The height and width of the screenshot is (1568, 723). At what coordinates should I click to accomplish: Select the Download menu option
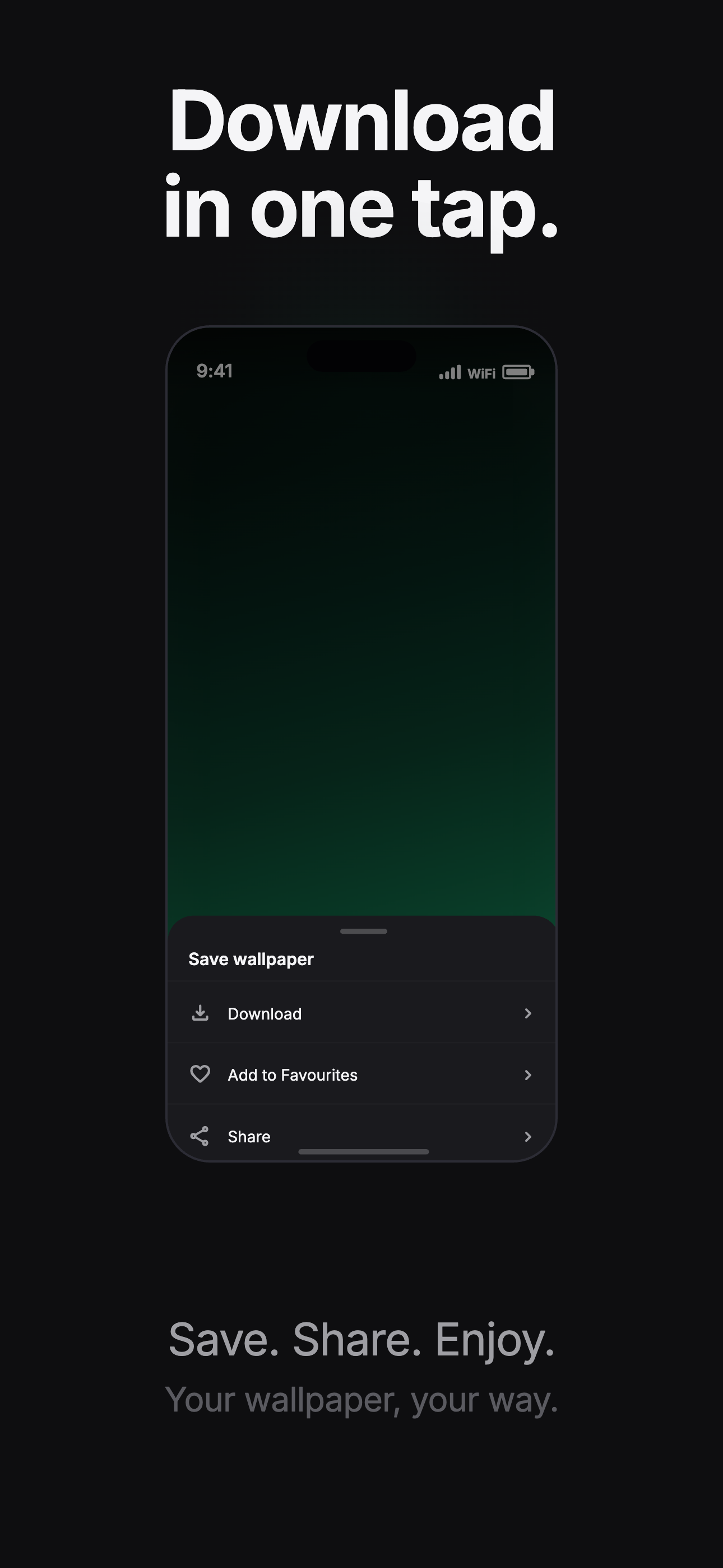click(x=265, y=1013)
